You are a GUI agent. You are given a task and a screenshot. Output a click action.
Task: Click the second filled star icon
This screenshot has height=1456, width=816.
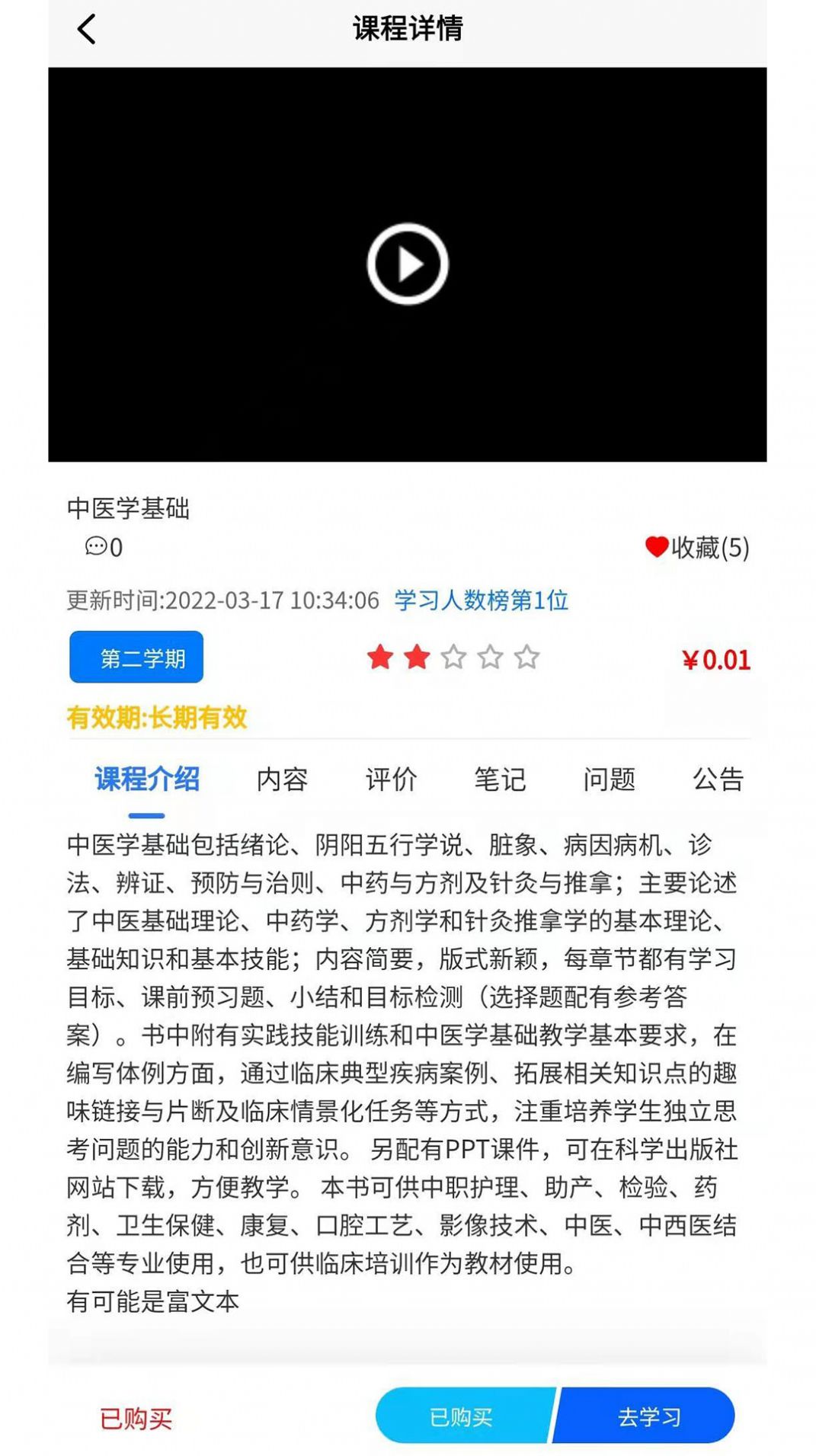(416, 658)
